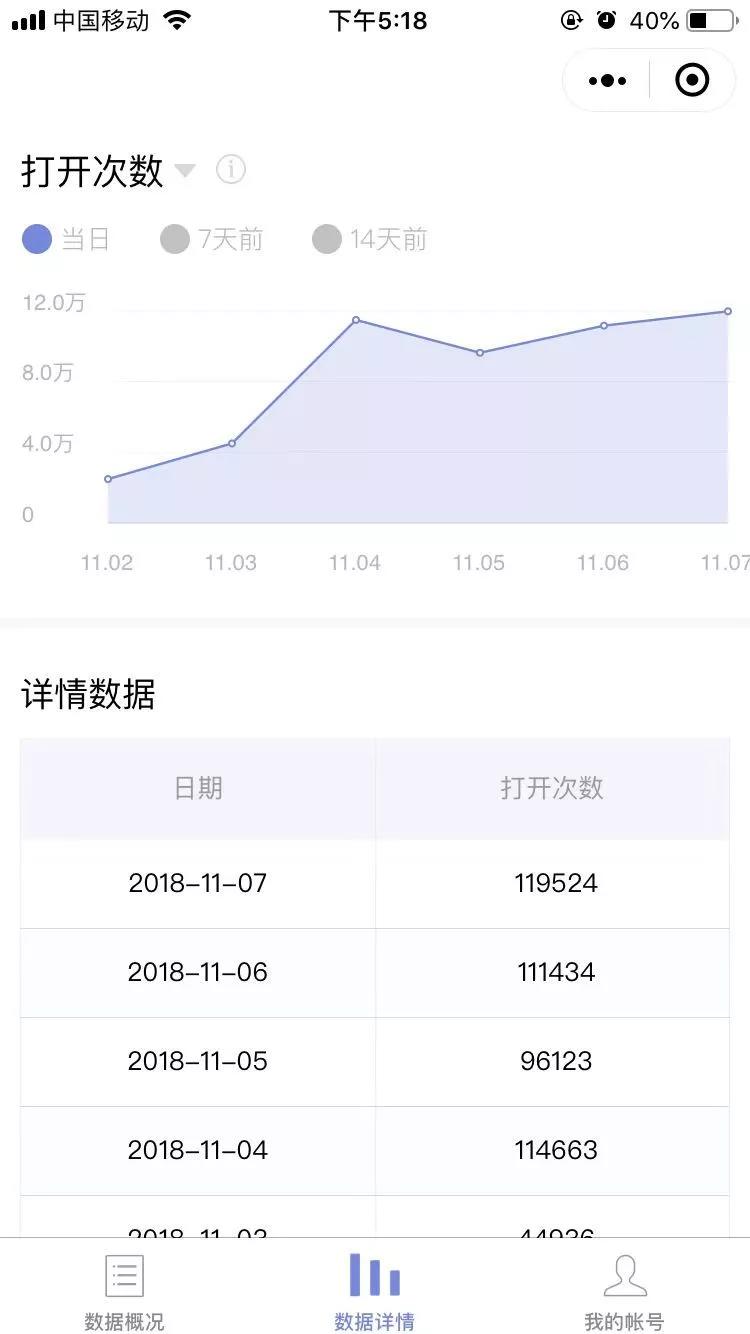The image size is (750, 1334).
Task: Select the 我的帐号 person icon
Action: (x=626, y=1275)
